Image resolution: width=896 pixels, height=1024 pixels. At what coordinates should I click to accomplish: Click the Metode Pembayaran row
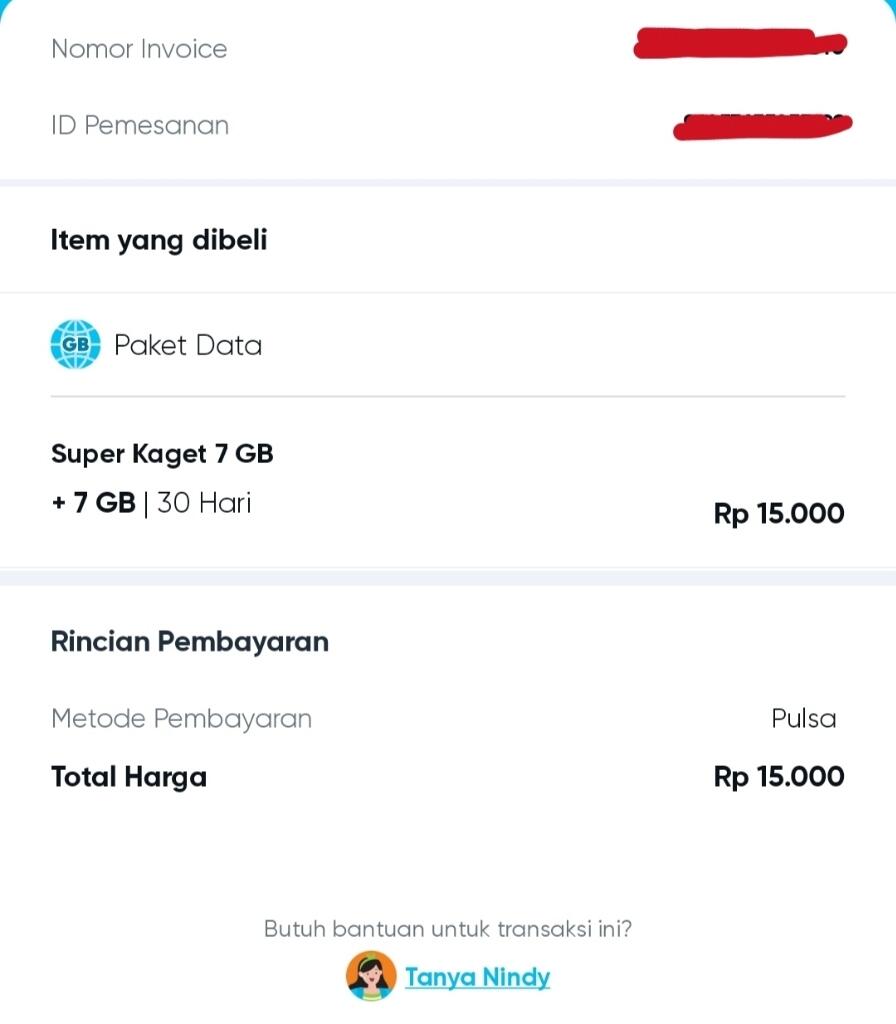pyautogui.click(x=181, y=718)
